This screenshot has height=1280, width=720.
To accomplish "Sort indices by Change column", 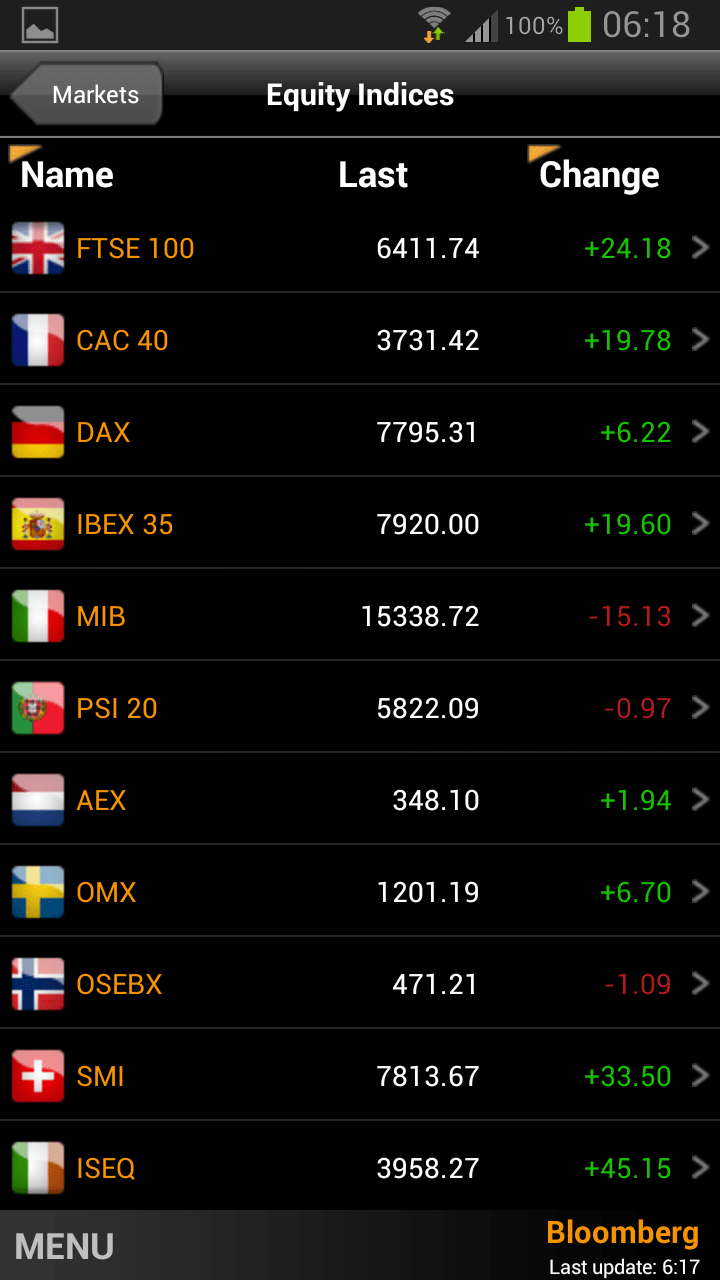I will point(598,175).
